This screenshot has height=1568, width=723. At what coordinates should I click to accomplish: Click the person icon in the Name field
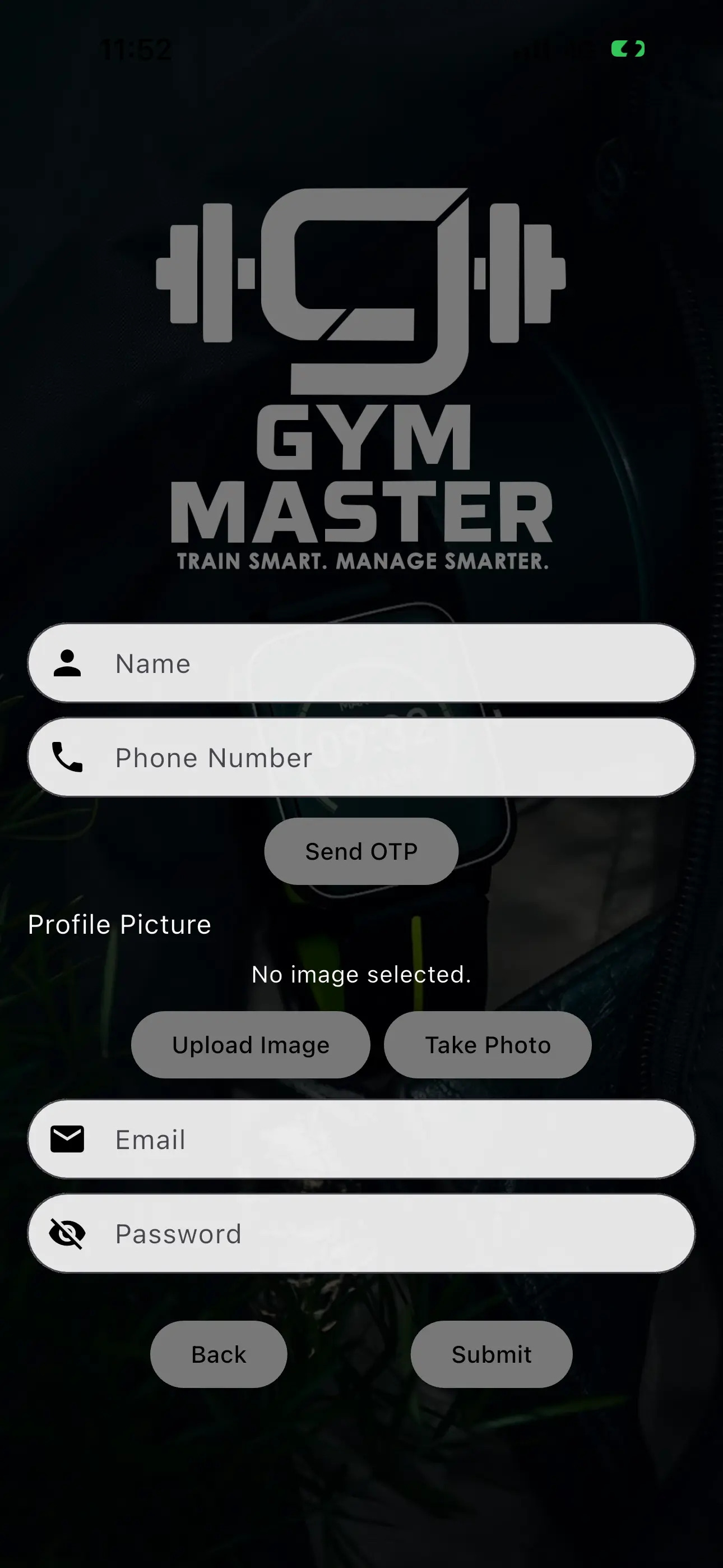click(x=68, y=663)
